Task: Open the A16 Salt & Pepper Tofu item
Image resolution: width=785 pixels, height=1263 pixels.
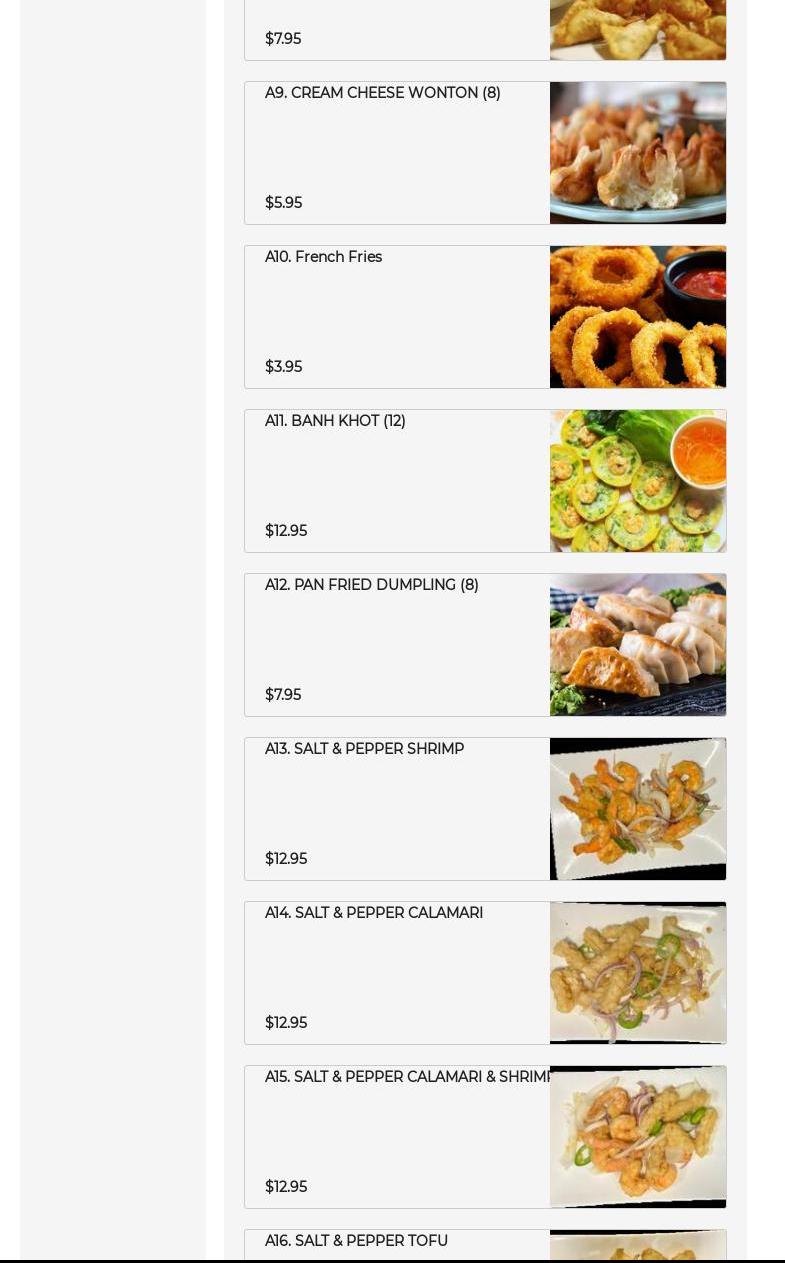Action: pyautogui.click(x=485, y=1244)
